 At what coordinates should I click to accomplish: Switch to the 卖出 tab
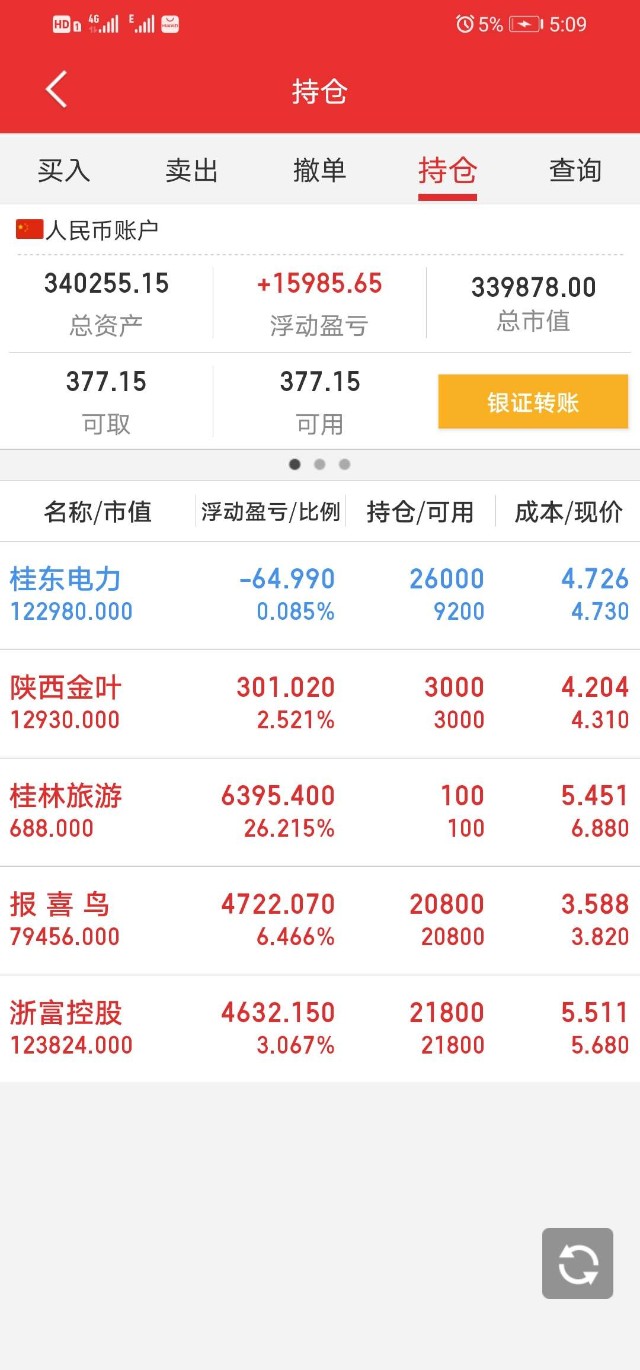pos(192,170)
